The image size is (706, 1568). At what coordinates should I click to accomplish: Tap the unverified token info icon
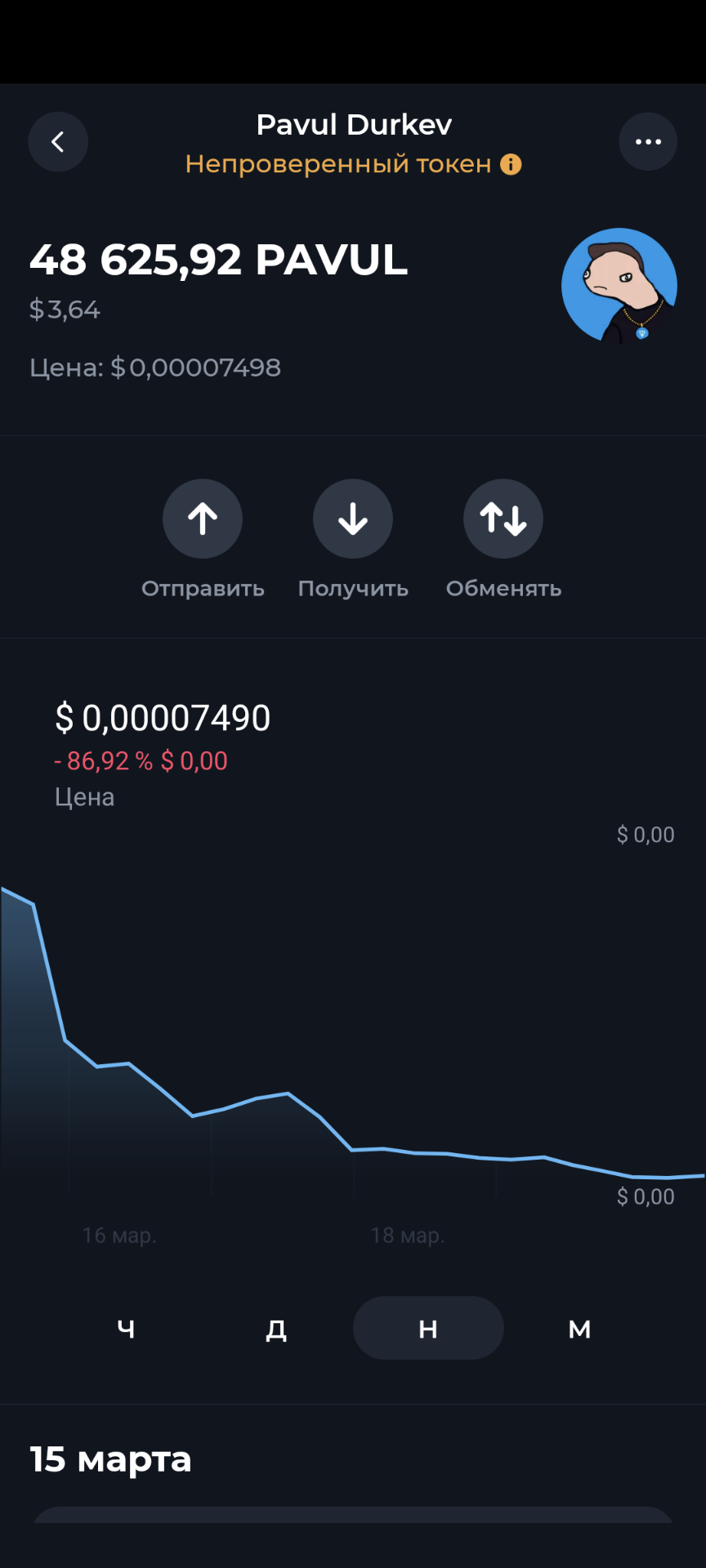pyautogui.click(x=511, y=164)
